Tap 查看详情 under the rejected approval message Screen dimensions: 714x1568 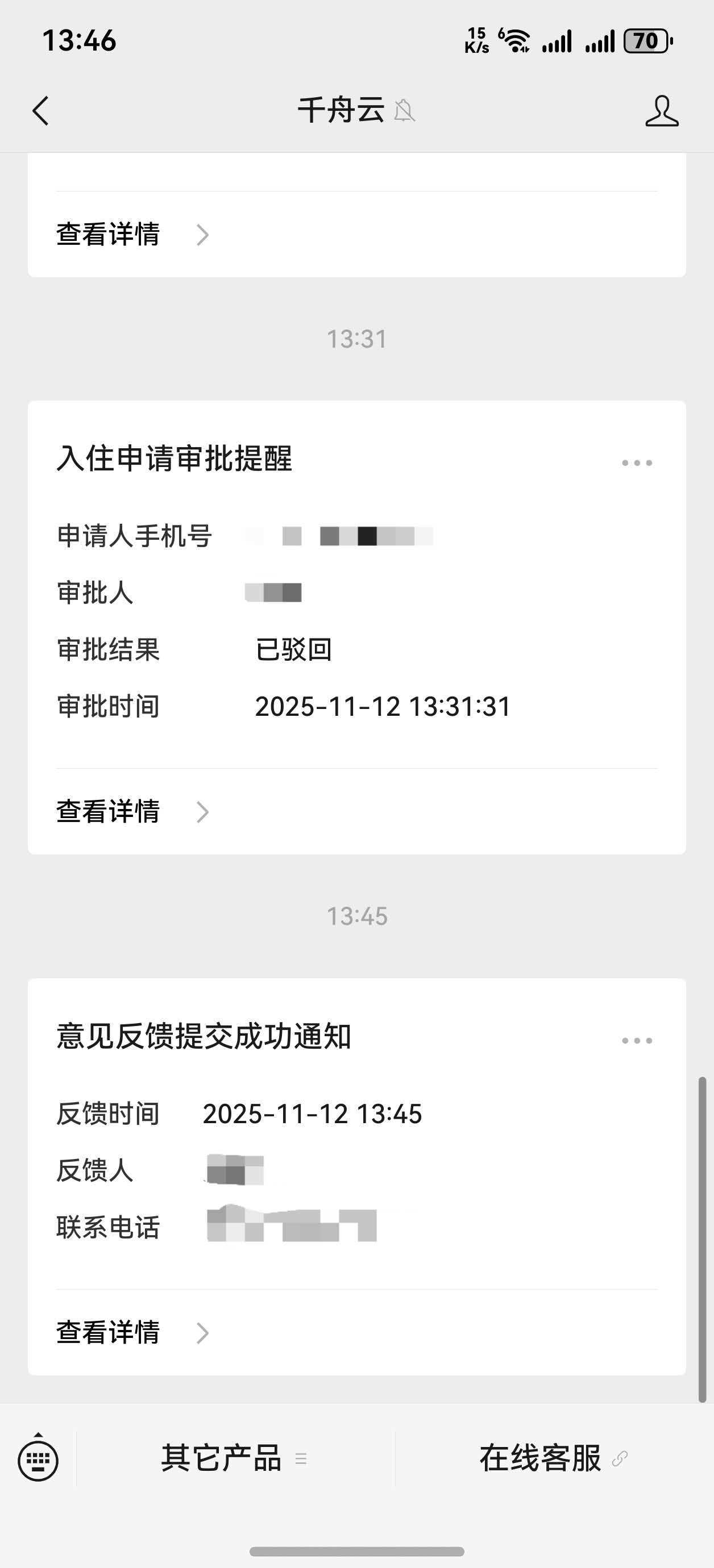point(109,811)
